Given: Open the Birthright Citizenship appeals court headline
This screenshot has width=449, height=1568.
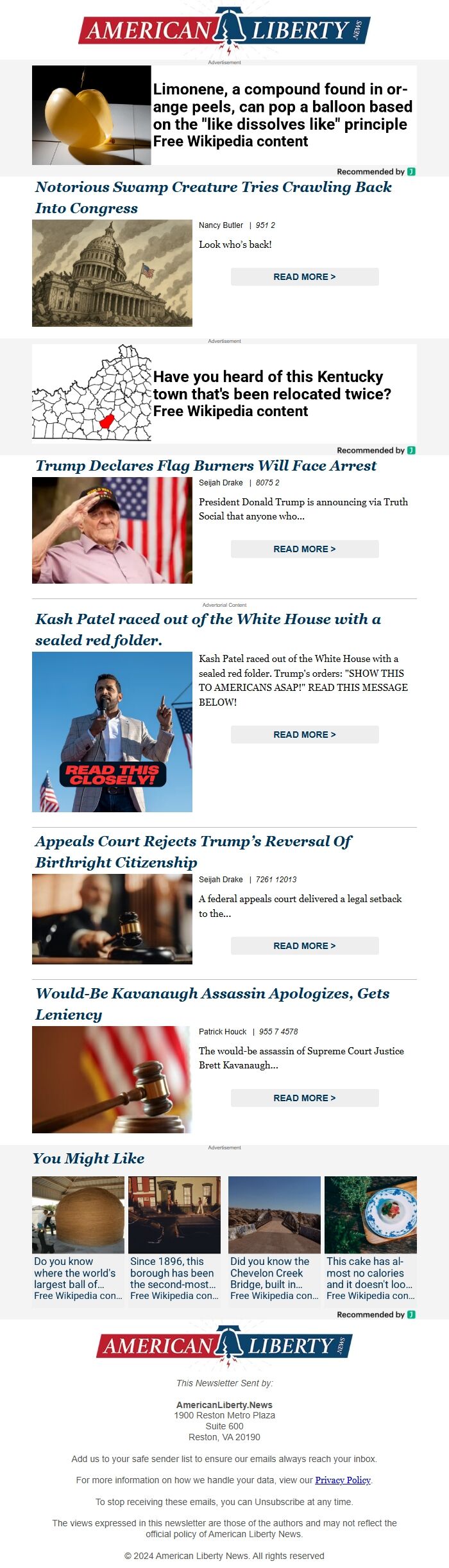Looking at the screenshot, I should click(x=193, y=851).
